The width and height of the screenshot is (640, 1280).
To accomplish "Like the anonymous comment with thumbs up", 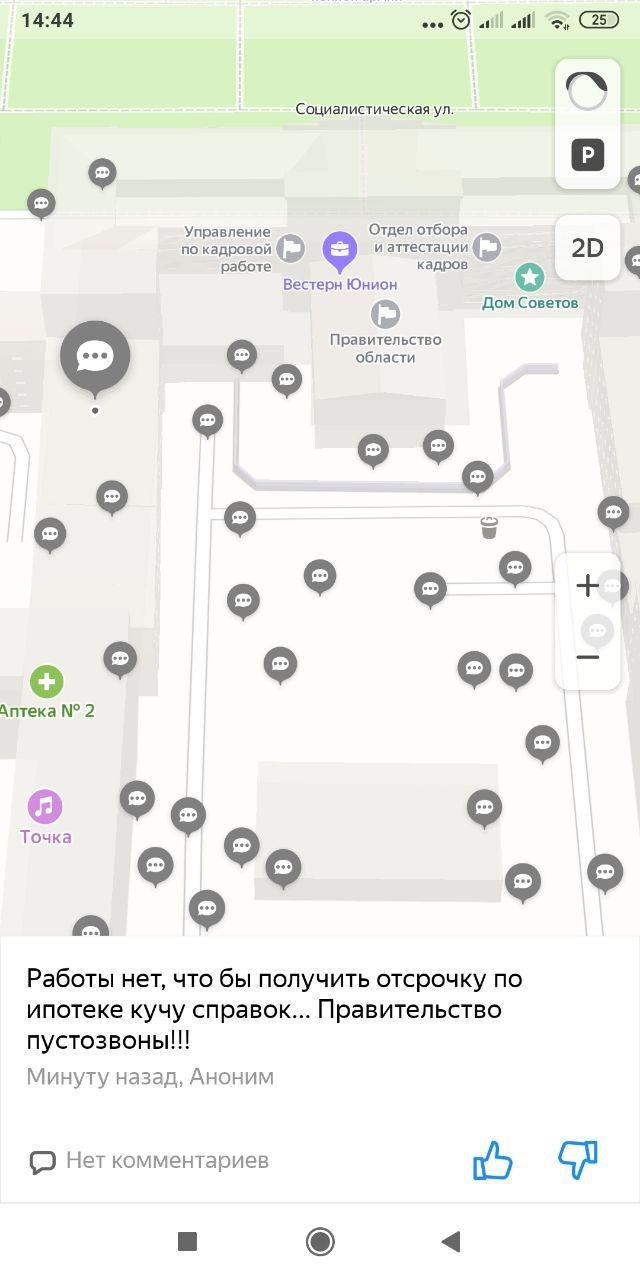I will click(492, 1162).
